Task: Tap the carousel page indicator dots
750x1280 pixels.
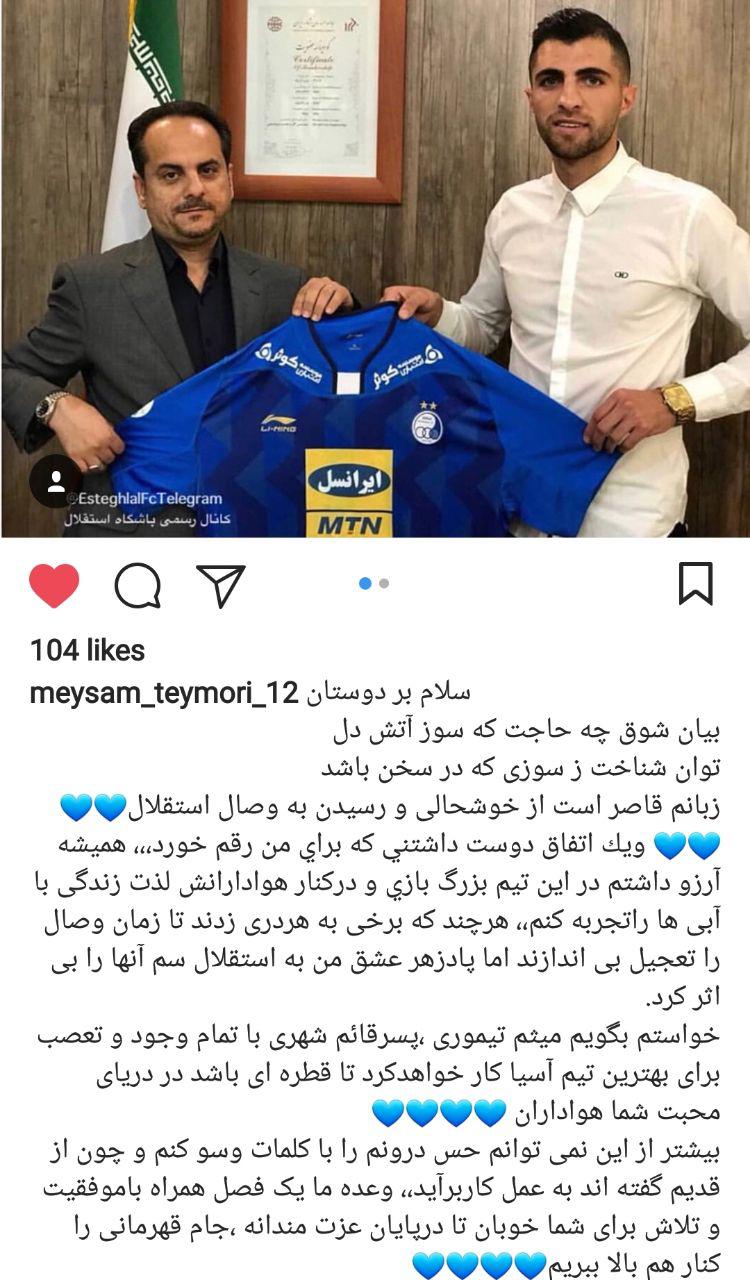Action: point(374,584)
